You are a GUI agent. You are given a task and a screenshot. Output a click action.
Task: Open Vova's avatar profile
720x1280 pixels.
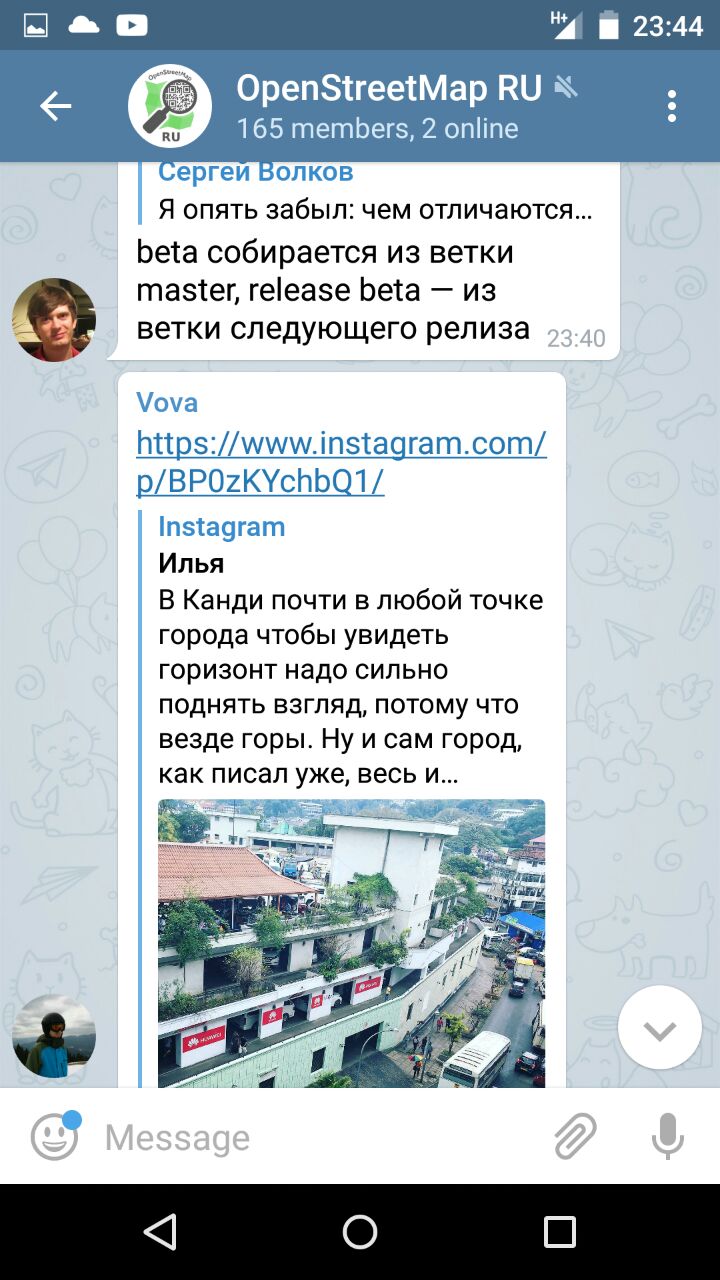pyautogui.click(x=54, y=1036)
